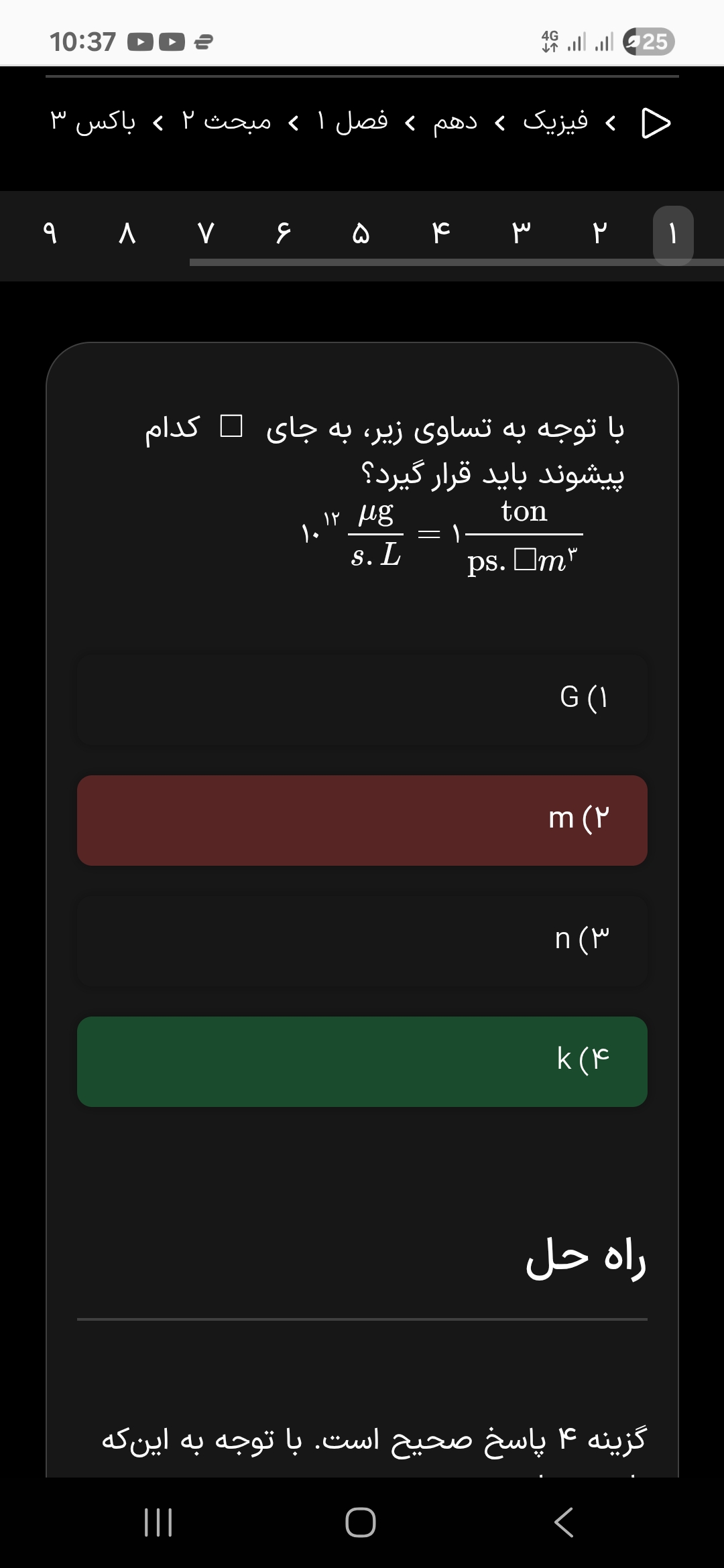This screenshot has width=724, height=1568.
Task: Open باکس ۳ breadcrumb item
Action: (93, 122)
